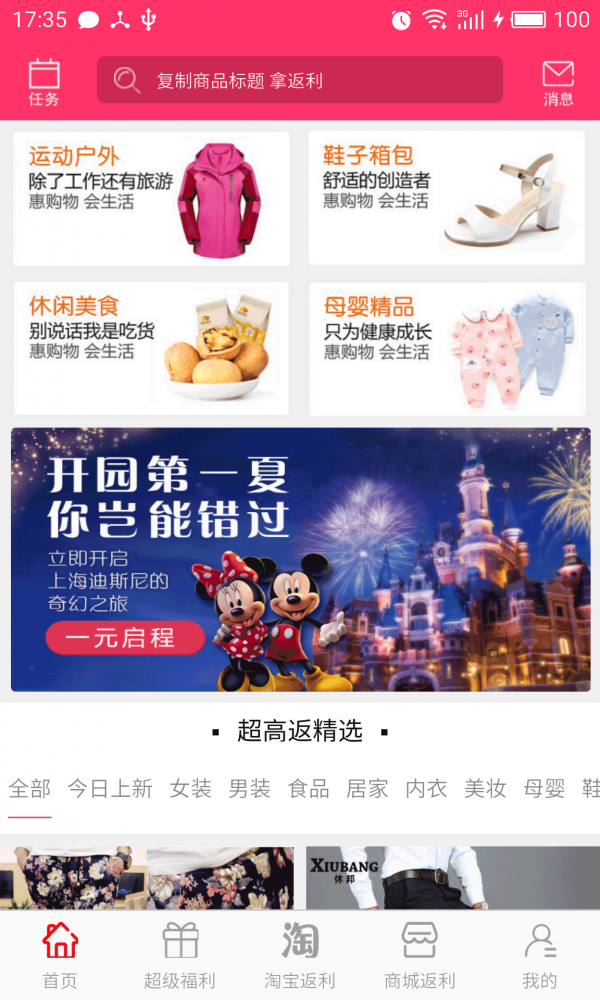Open the 运动户外 category card
Viewport: 600px width, 1000px height.
coord(151,198)
